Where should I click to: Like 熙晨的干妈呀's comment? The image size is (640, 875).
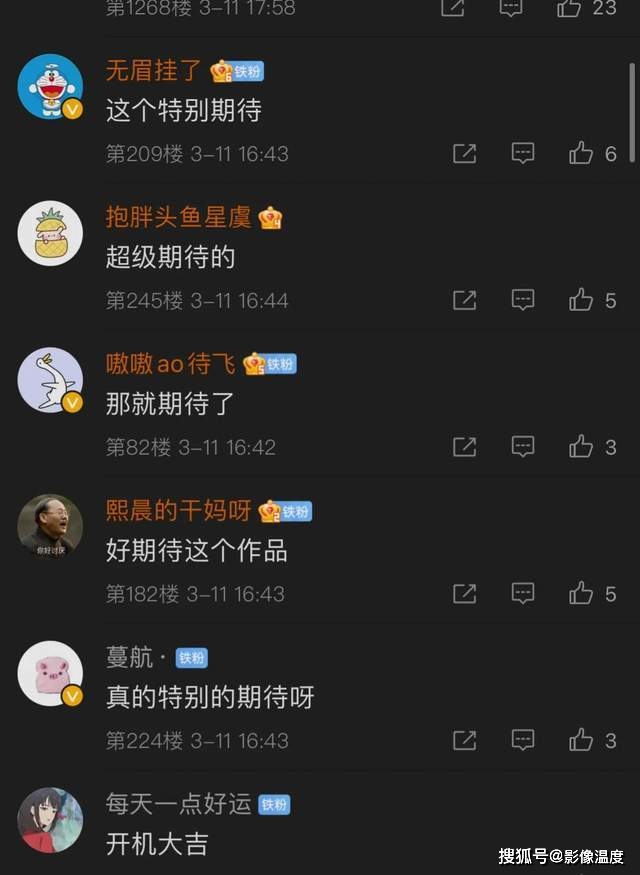(x=581, y=593)
